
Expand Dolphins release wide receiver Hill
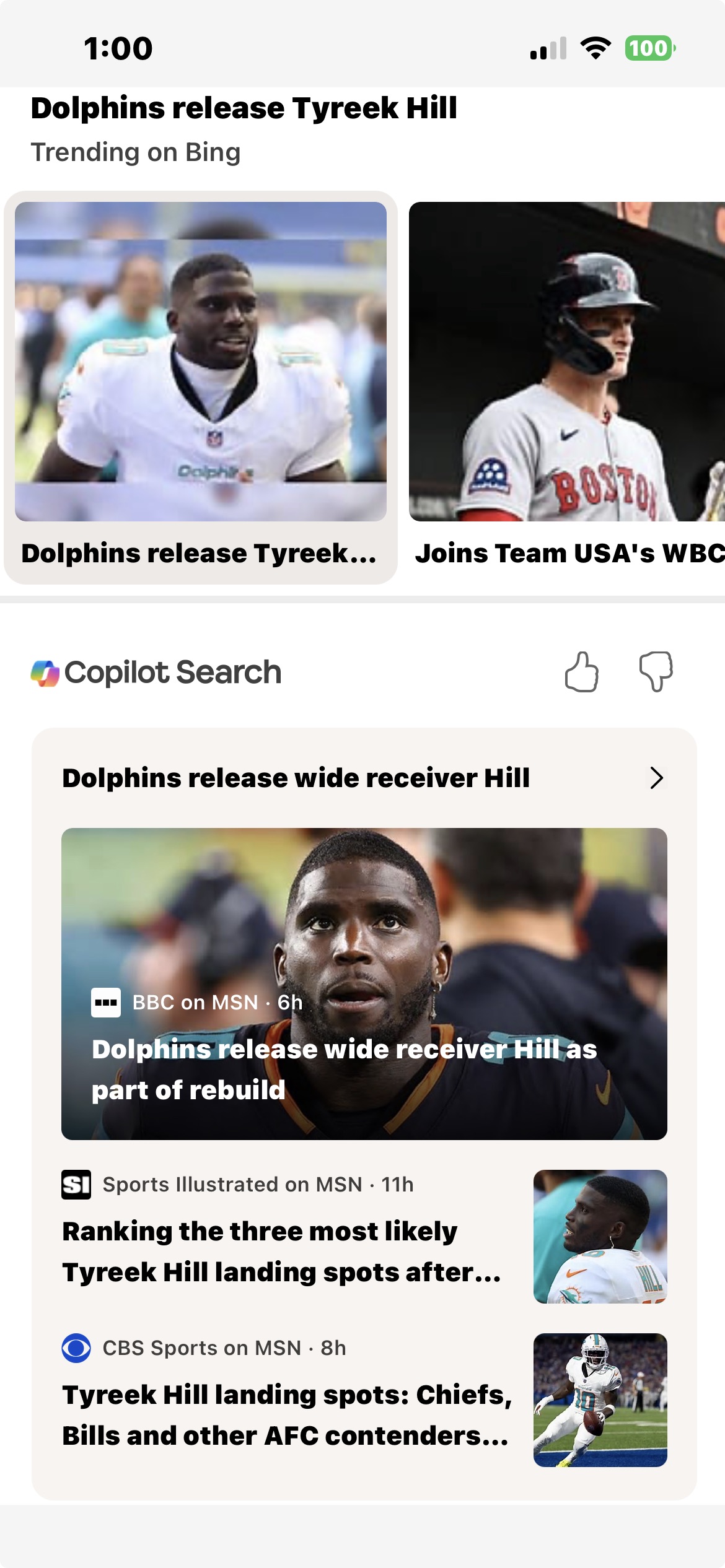tap(656, 778)
